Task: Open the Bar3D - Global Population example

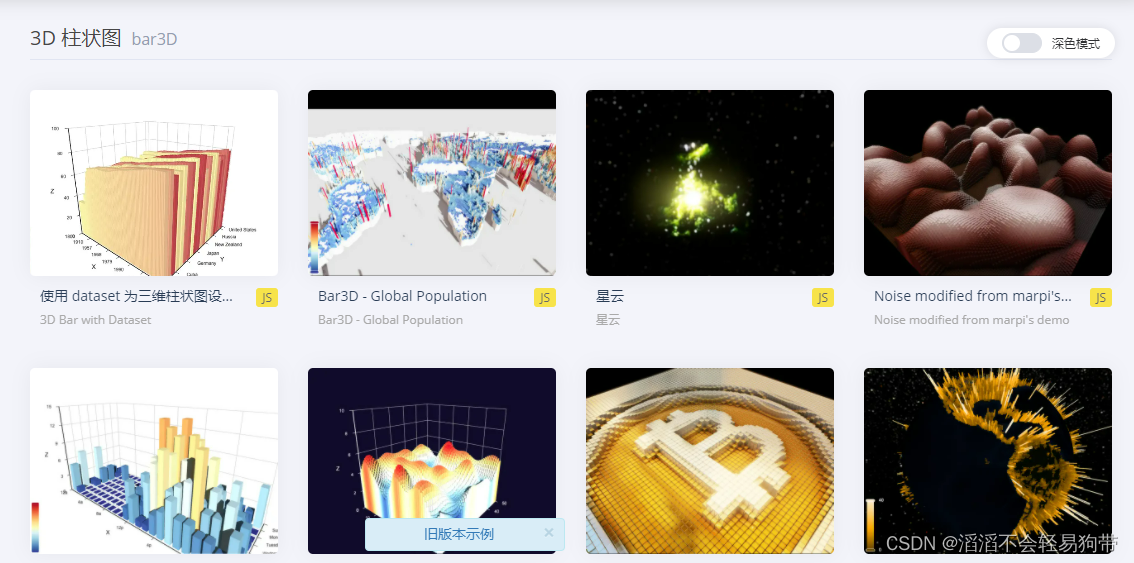Action: tap(432, 183)
